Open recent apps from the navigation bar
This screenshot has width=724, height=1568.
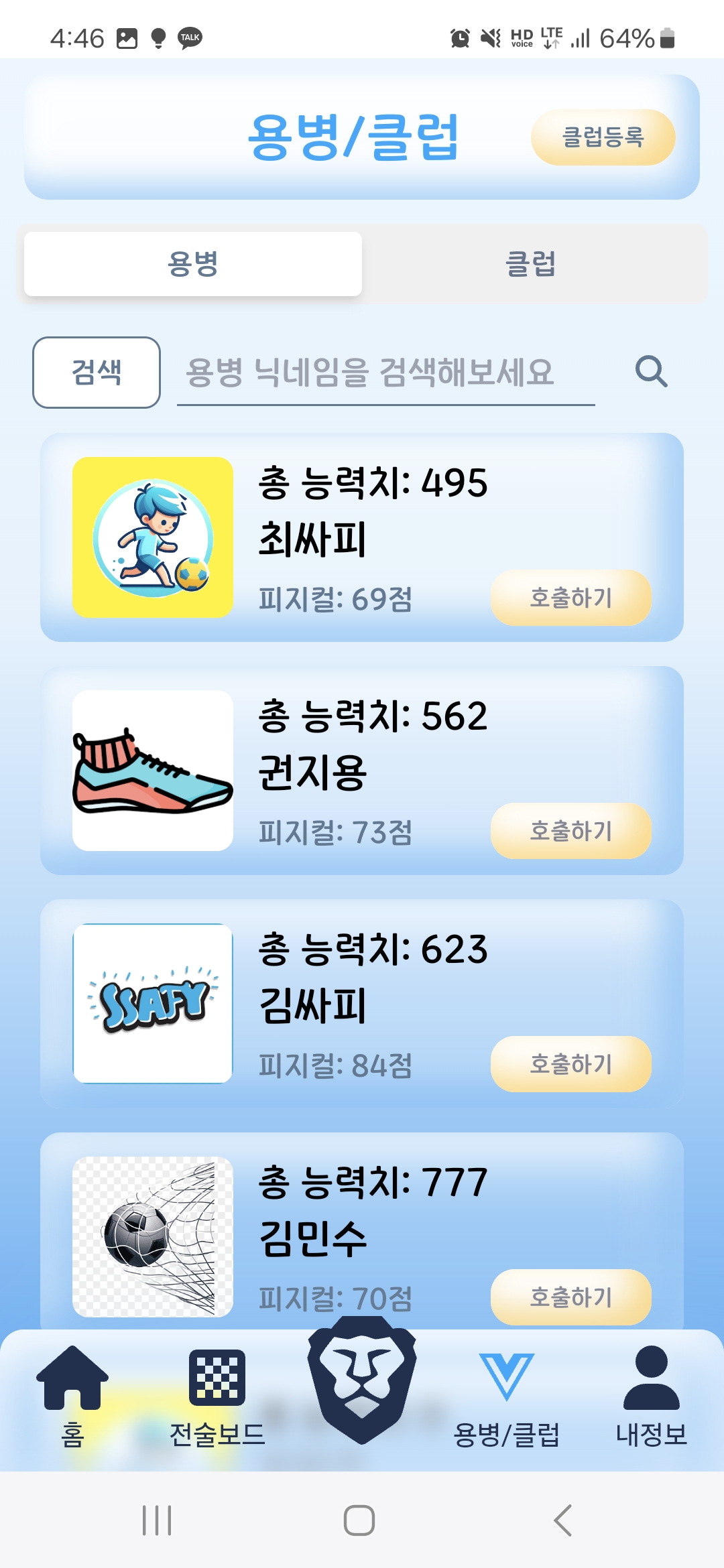tap(157, 1520)
